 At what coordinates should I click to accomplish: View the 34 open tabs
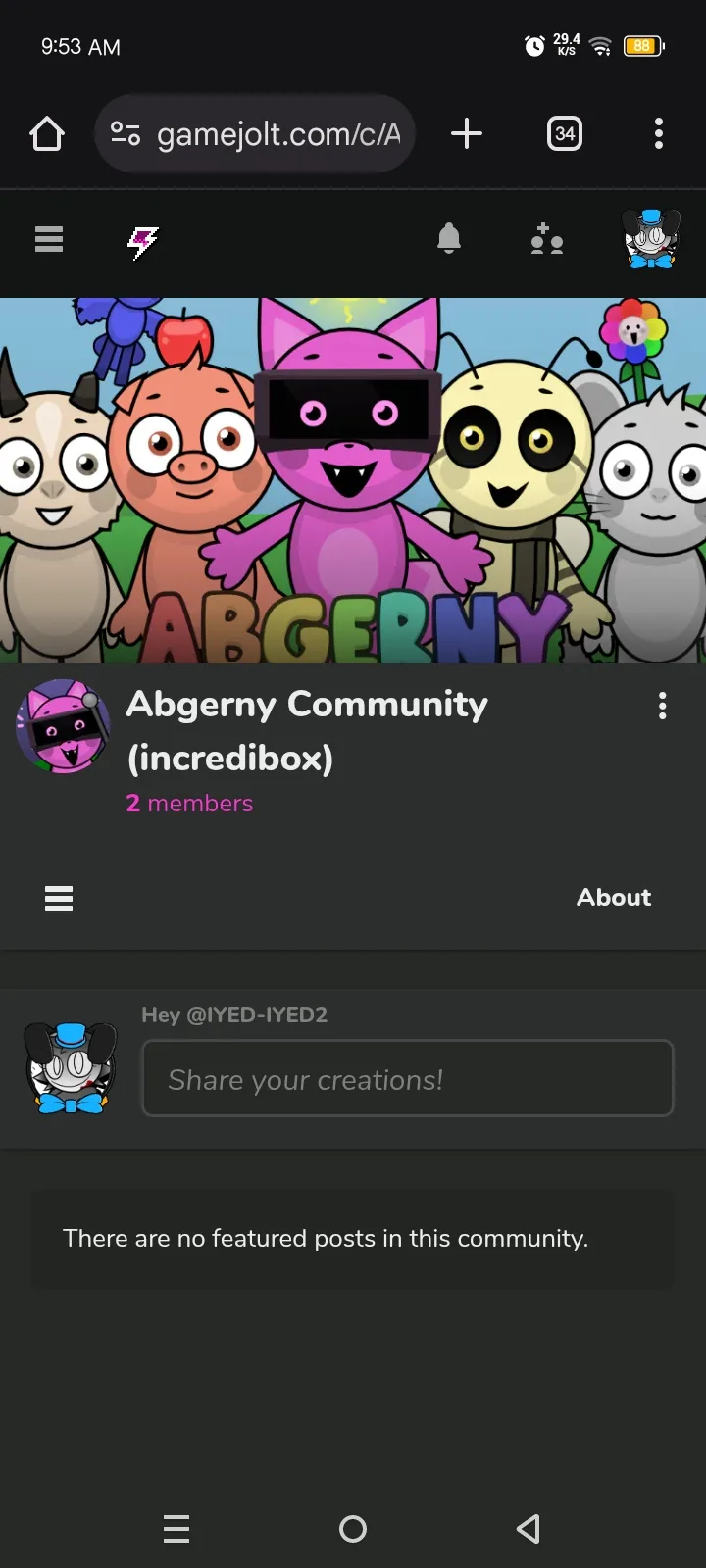click(x=565, y=133)
